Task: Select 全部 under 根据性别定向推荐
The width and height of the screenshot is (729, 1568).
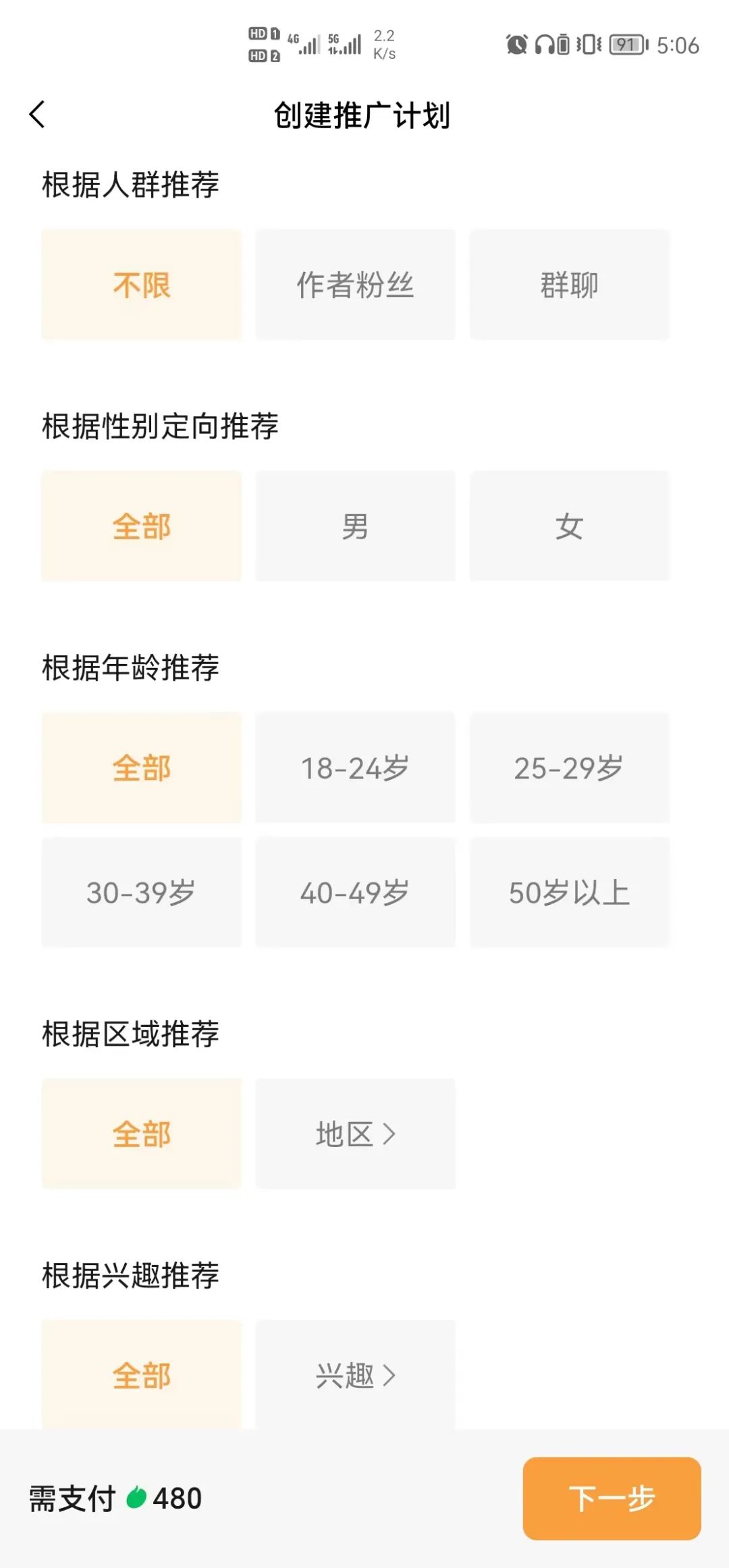Action: pos(142,526)
